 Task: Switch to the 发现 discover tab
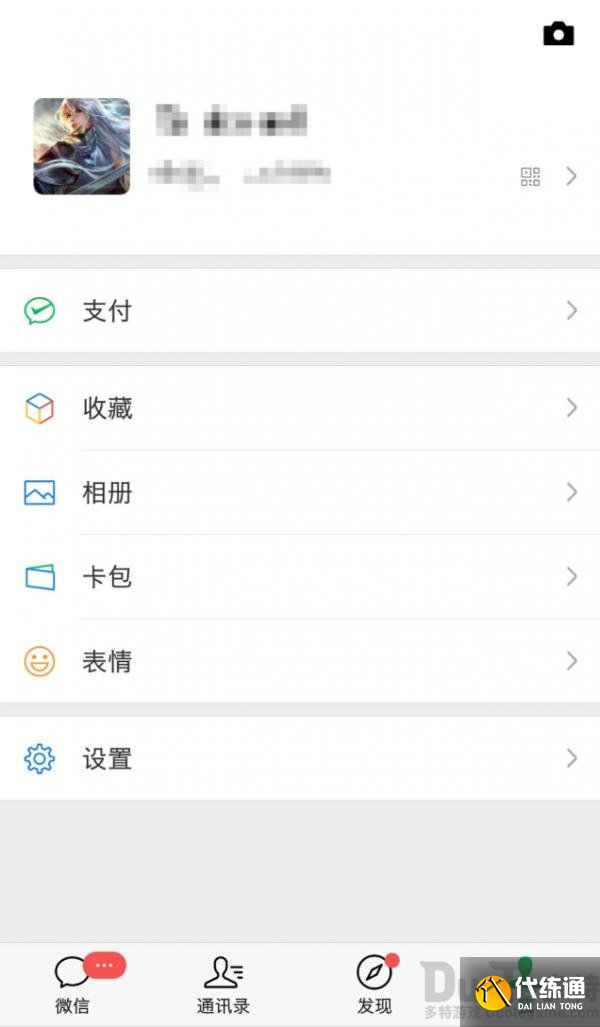click(375, 984)
